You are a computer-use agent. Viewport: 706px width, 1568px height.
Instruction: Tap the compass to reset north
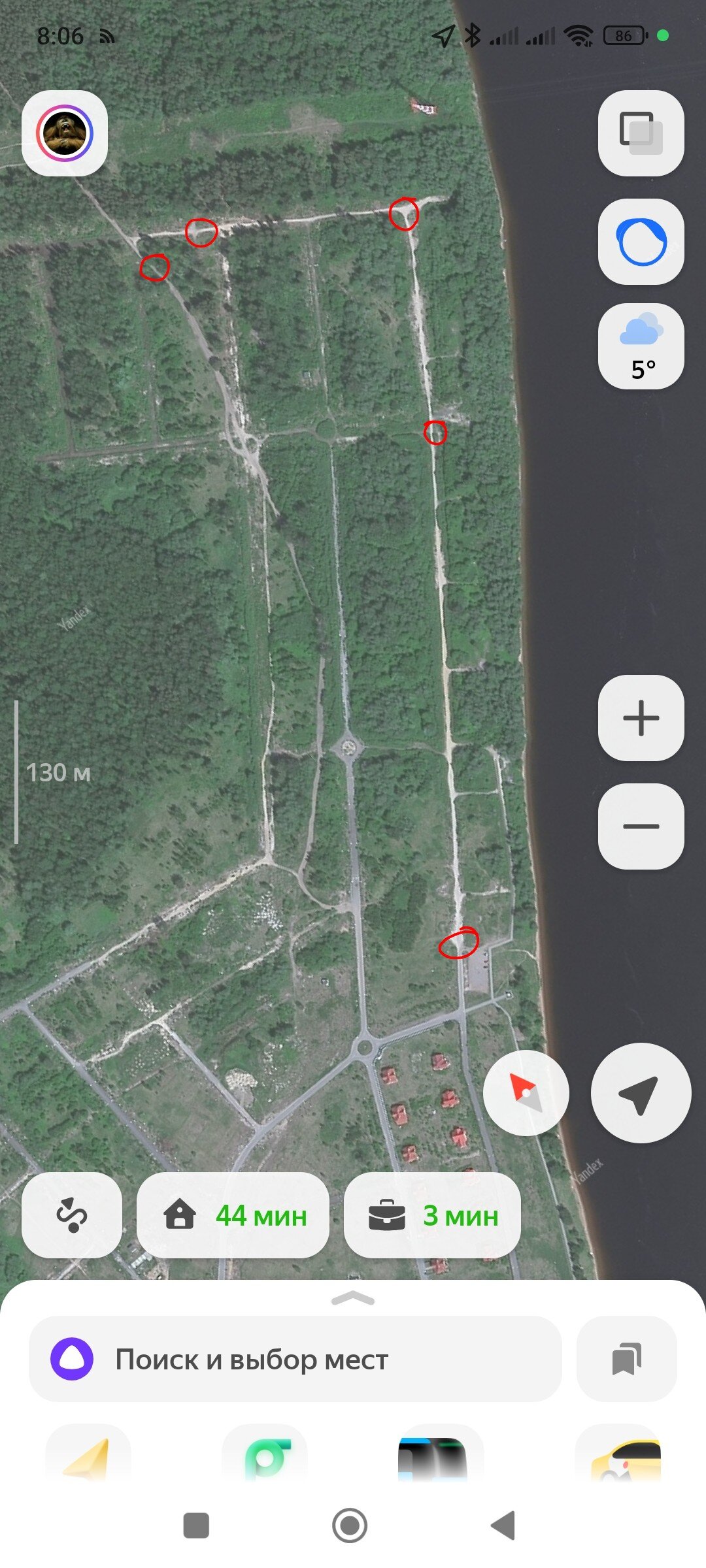pyautogui.click(x=526, y=1092)
